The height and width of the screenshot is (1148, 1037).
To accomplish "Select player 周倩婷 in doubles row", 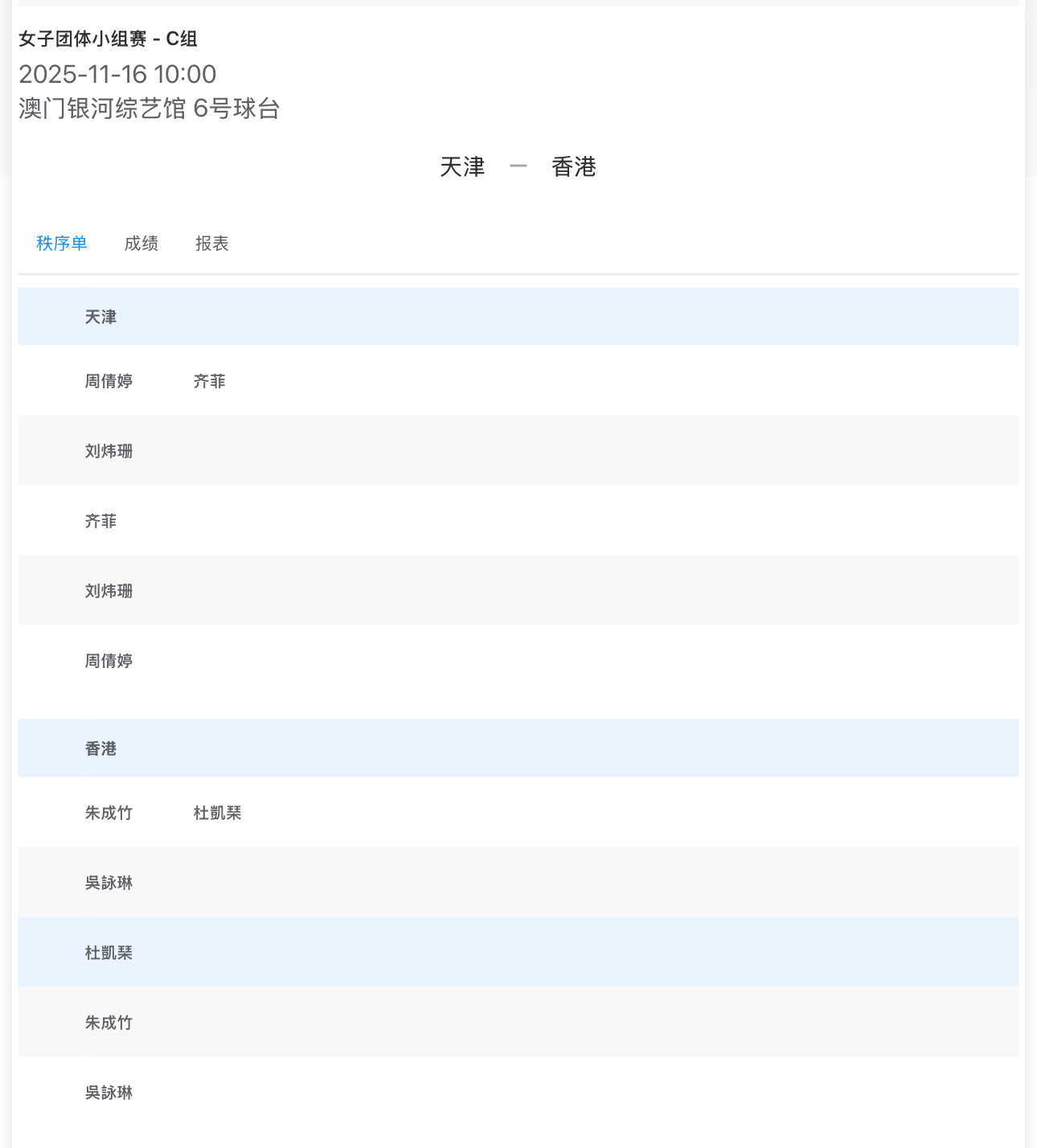I will (109, 381).
